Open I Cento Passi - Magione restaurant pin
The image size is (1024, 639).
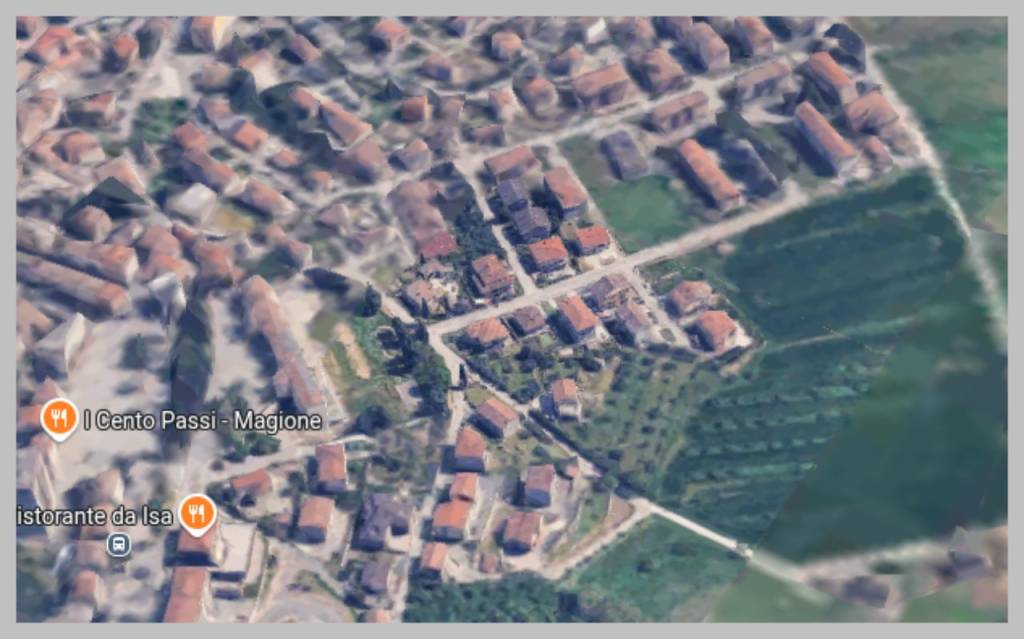click(x=60, y=419)
